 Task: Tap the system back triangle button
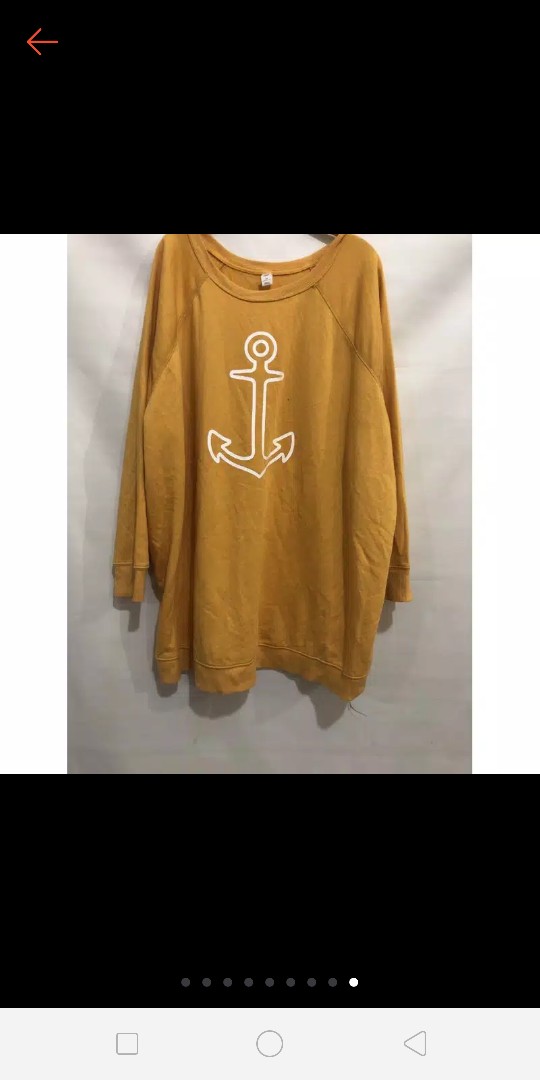[x=415, y=1043]
